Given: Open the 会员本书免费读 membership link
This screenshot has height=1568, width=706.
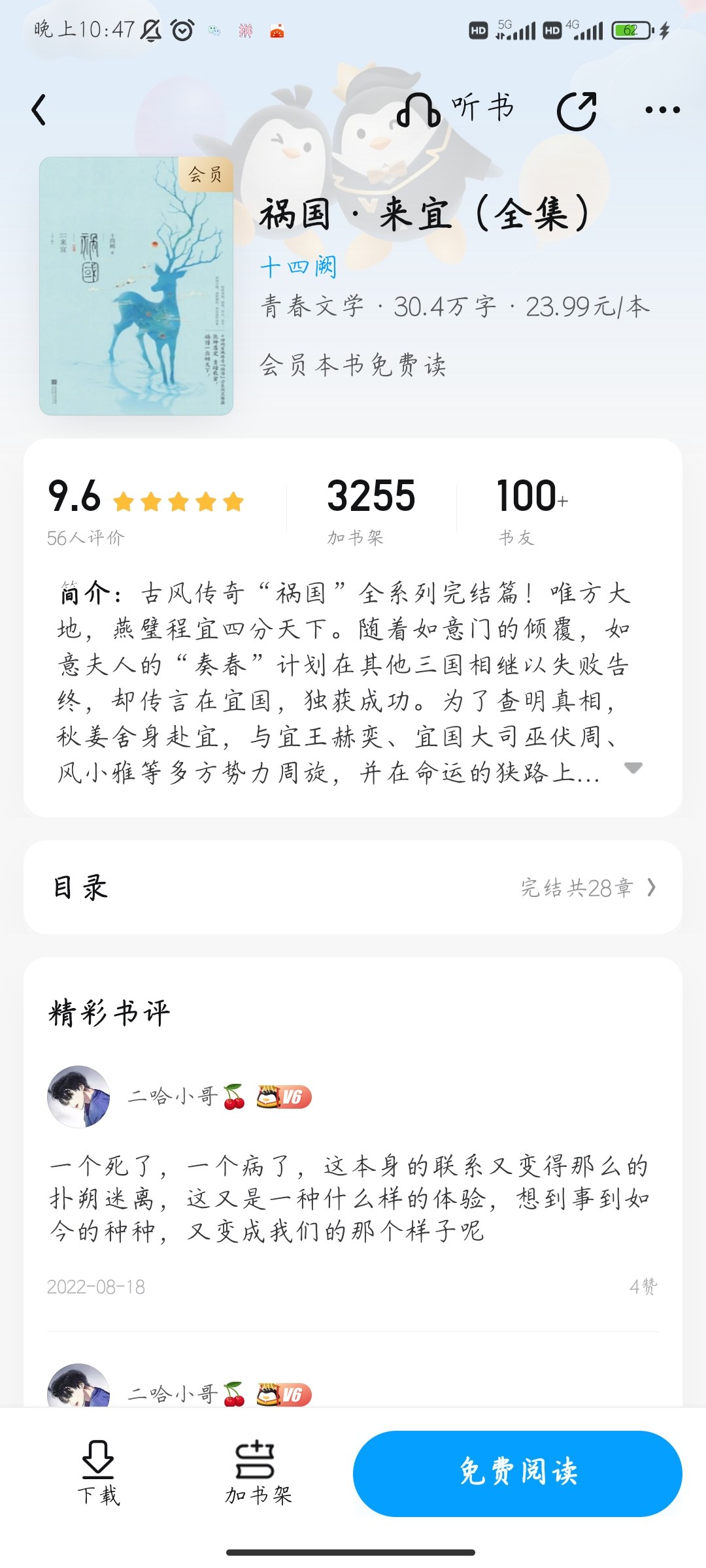Looking at the screenshot, I should coord(353,365).
